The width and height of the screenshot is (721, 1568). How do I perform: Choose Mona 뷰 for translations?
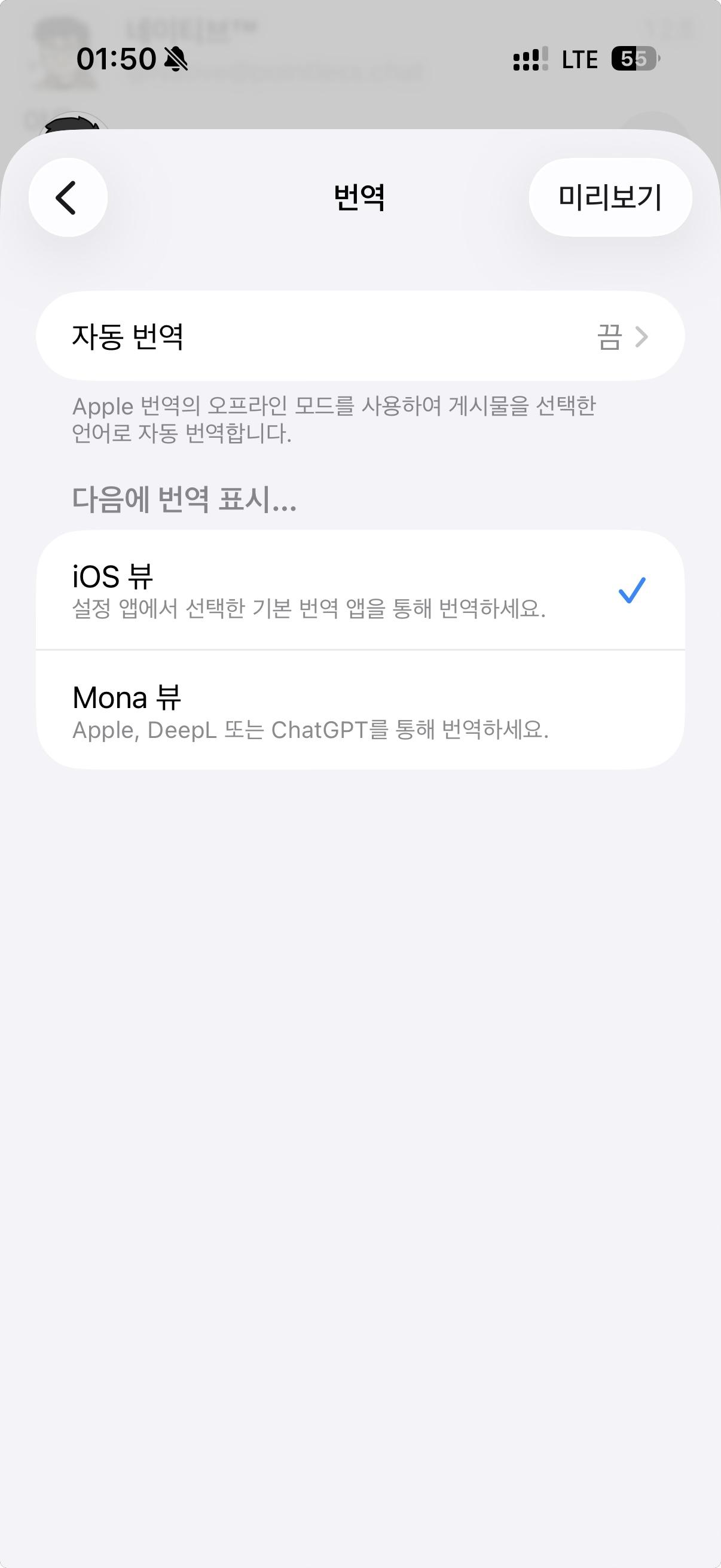tap(360, 710)
